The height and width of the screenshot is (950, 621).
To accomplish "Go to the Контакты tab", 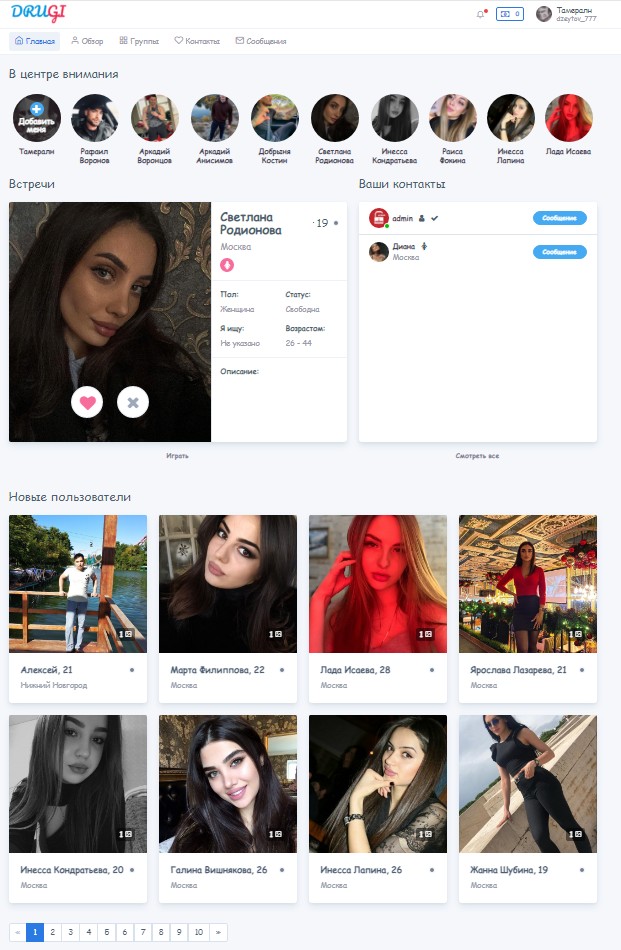I will coord(197,41).
